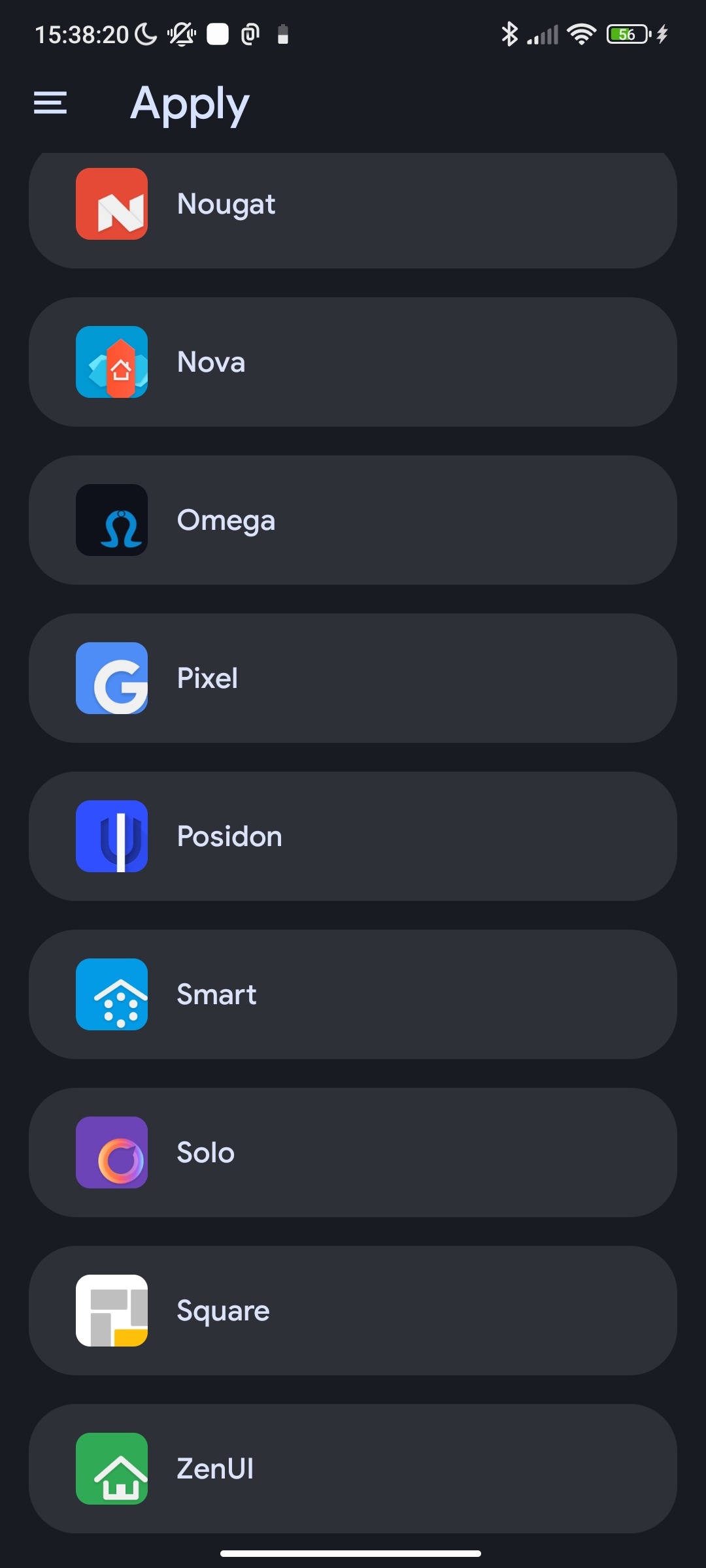Apply icons to Nova launcher
706x1568 pixels.
click(x=353, y=362)
